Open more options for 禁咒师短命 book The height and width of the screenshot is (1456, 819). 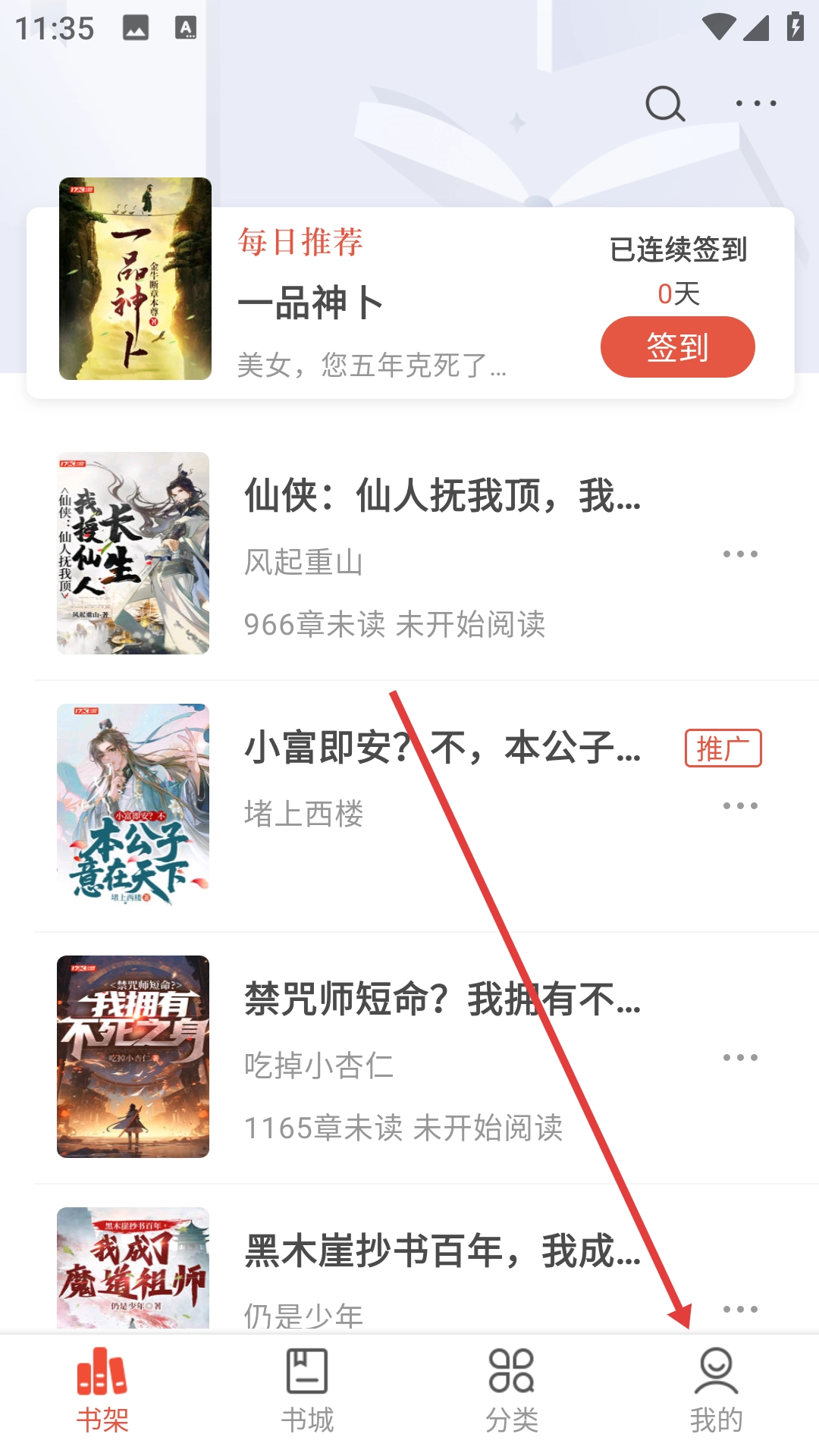740,1058
